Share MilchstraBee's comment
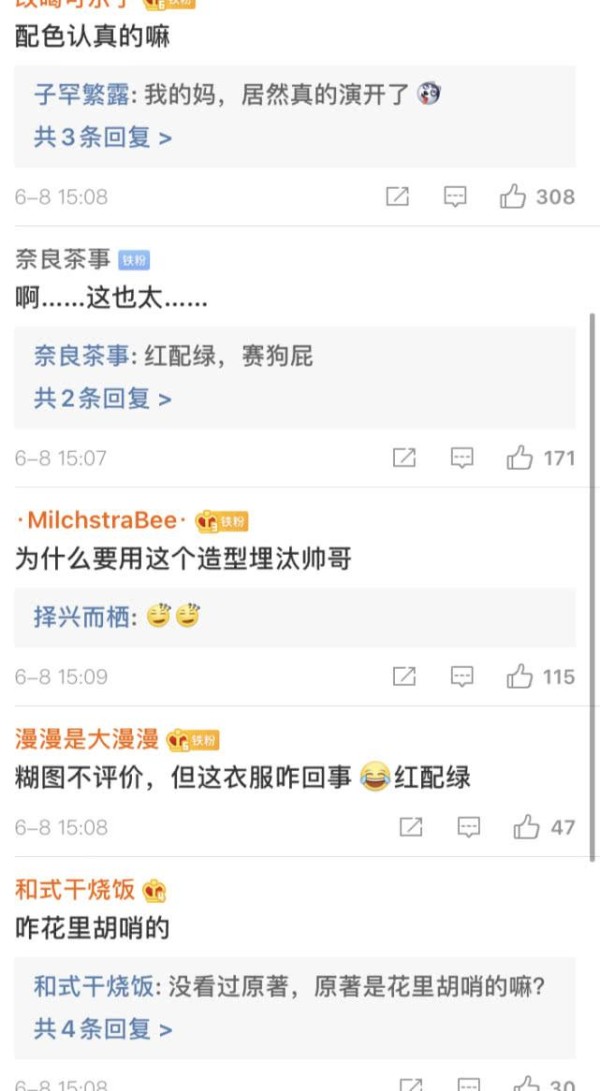Screen dimensions: 600x1091 (404, 677)
